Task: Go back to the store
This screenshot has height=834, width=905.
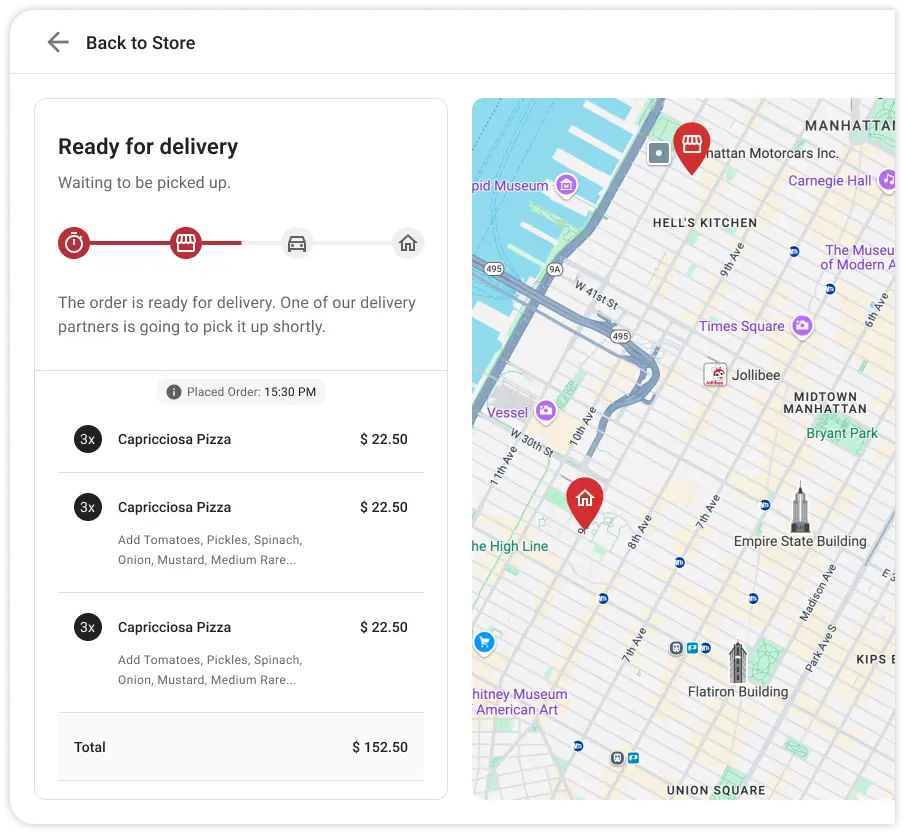Action: (x=59, y=42)
